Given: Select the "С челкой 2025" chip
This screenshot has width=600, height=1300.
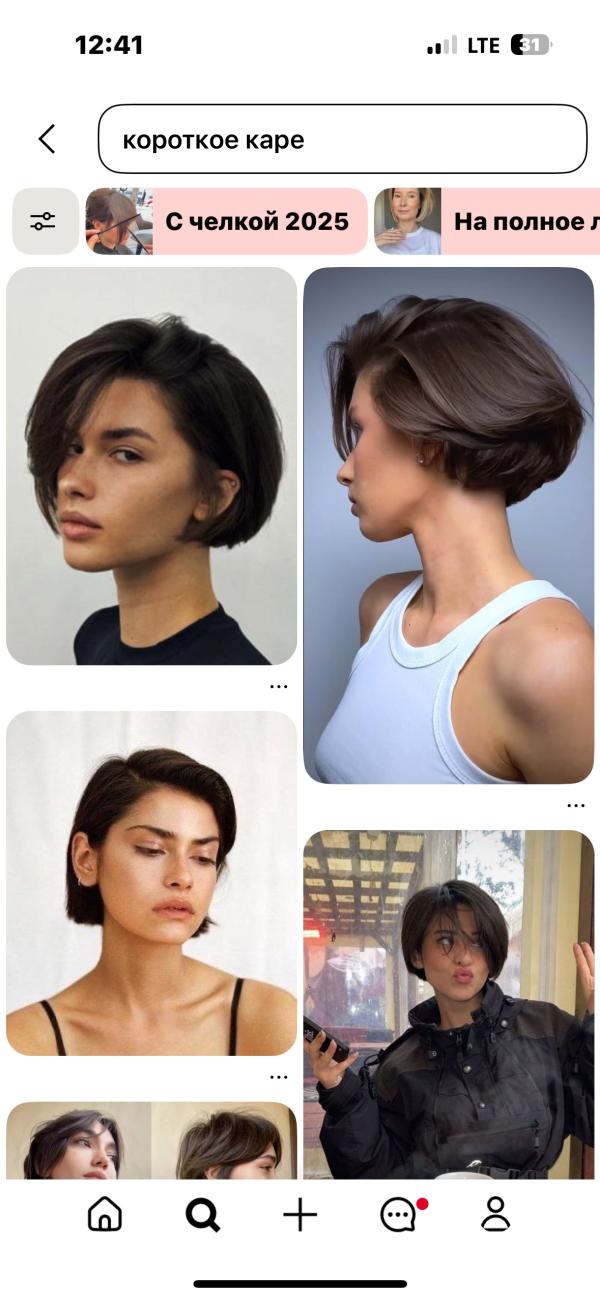Looking at the screenshot, I should tap(227, 221).
